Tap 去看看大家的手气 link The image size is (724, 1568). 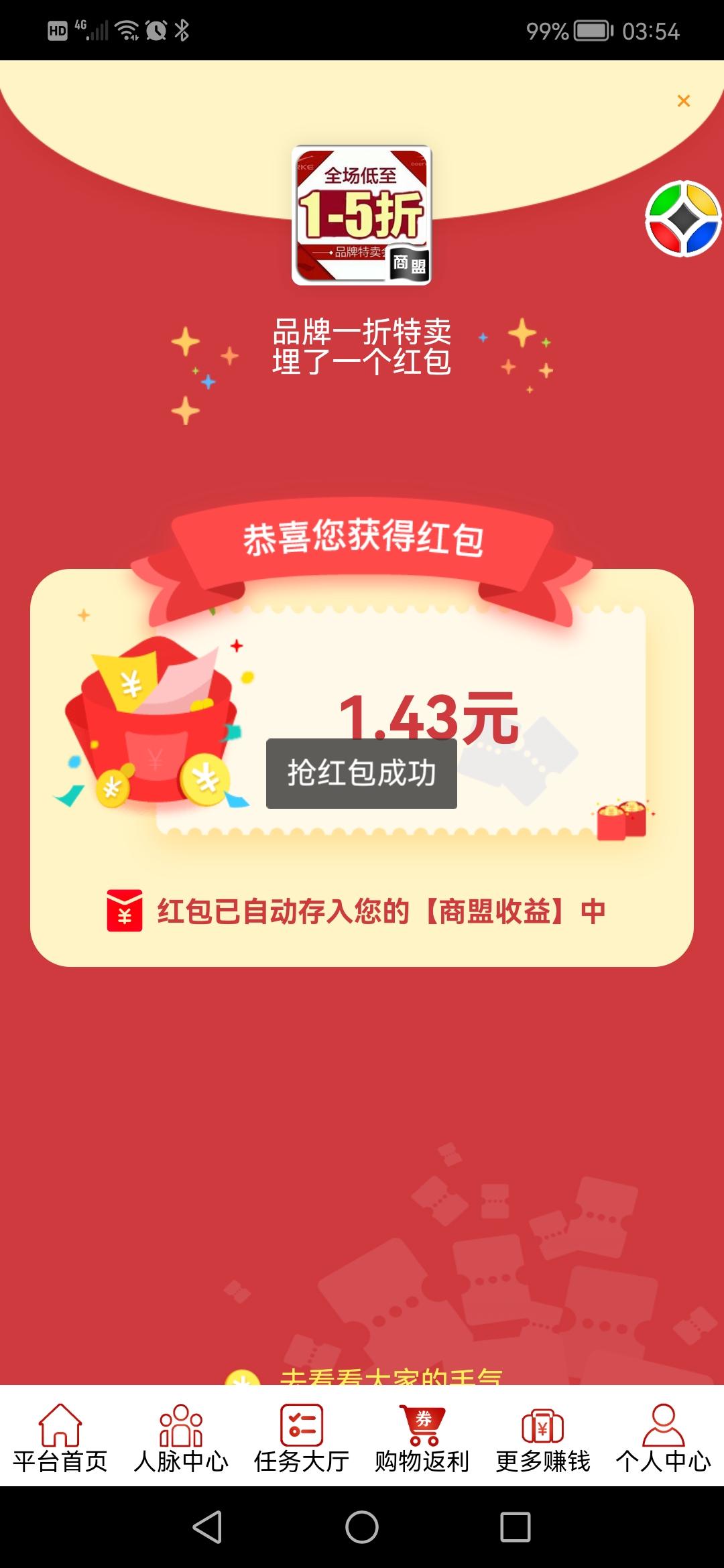click(390, 1376)
